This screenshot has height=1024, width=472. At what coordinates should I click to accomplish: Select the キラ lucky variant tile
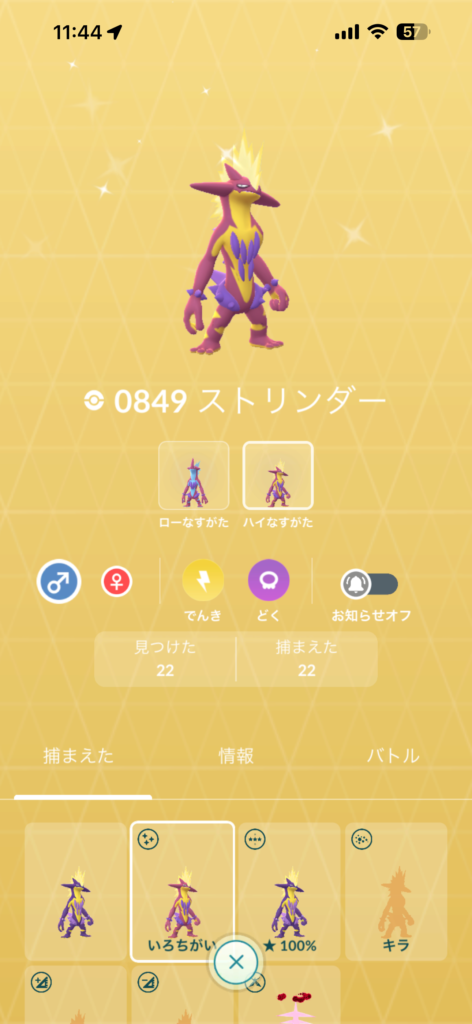coord(396,891)
